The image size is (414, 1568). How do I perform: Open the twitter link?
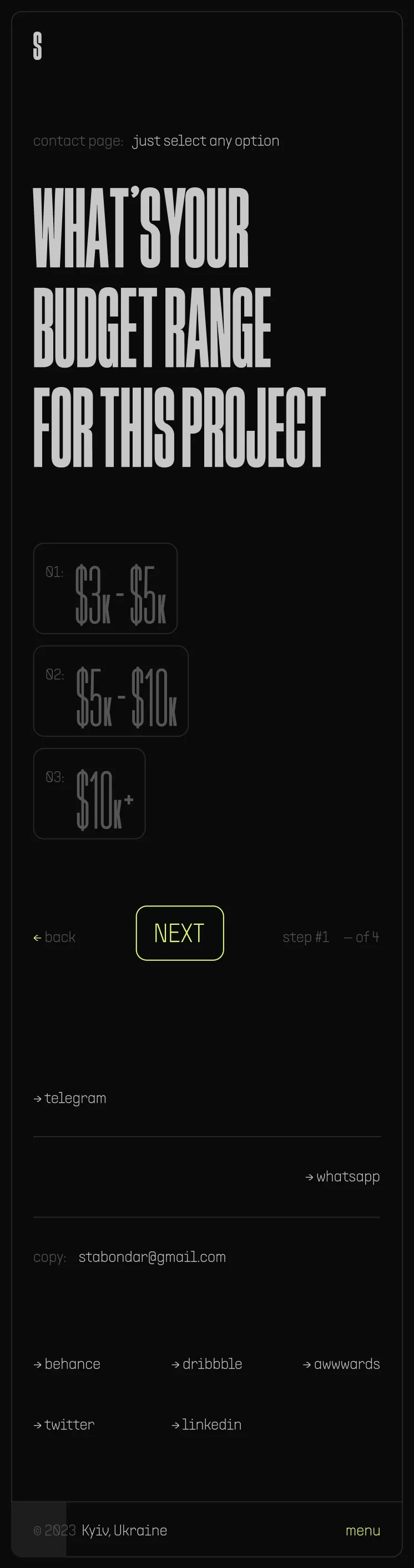pos(64,1424)
